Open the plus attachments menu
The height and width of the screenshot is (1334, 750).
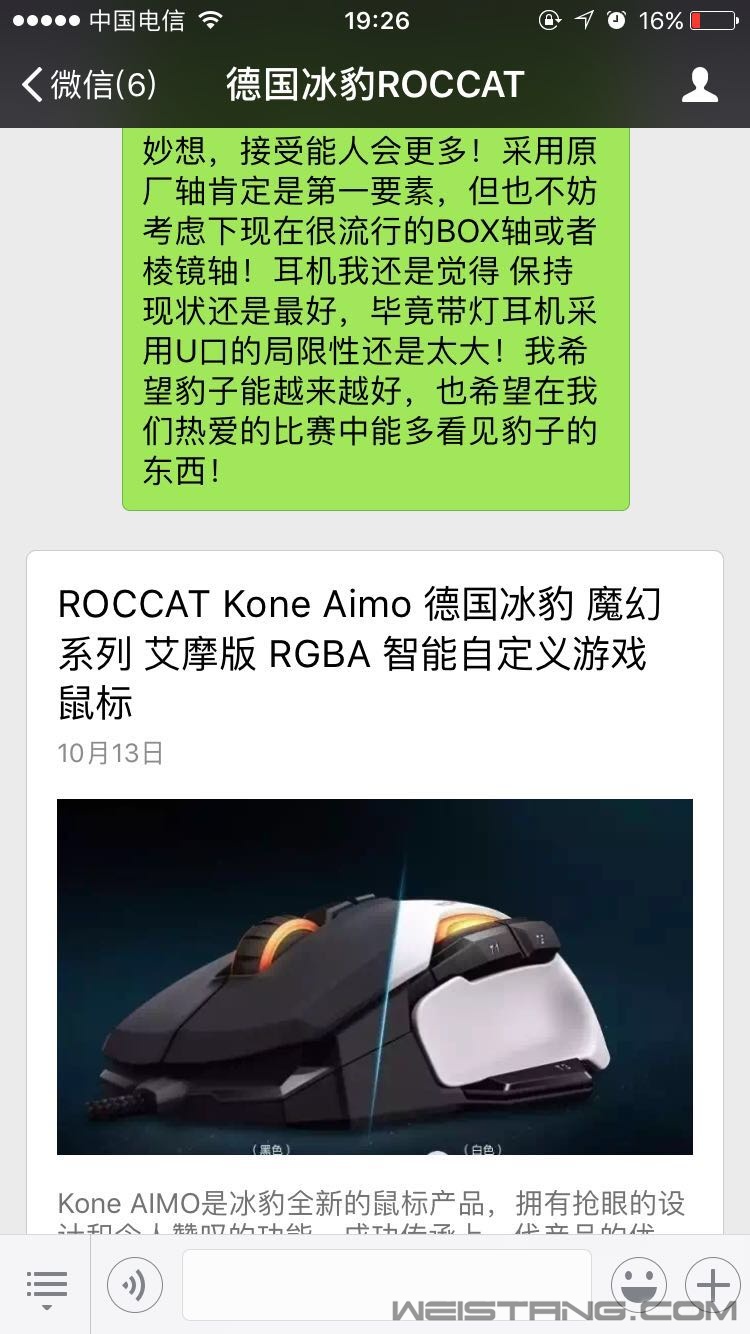(x=713, y=1285)
